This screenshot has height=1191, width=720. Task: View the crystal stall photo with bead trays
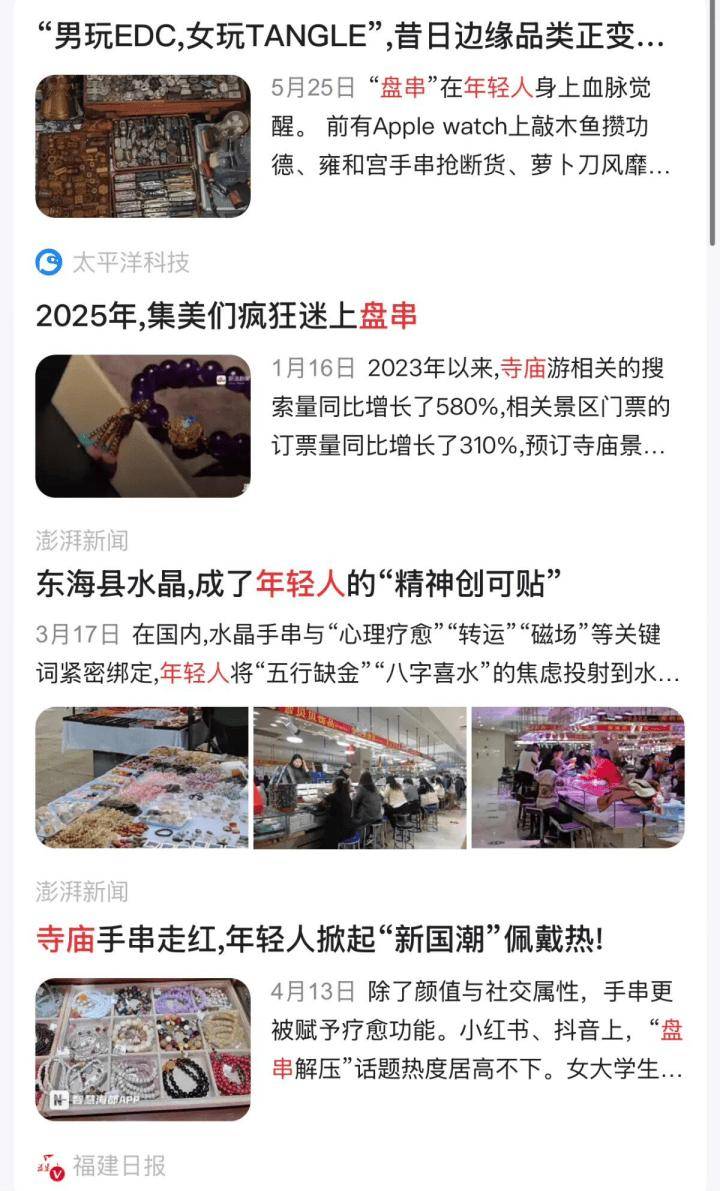pyautogui.click(x=142, y=777)
